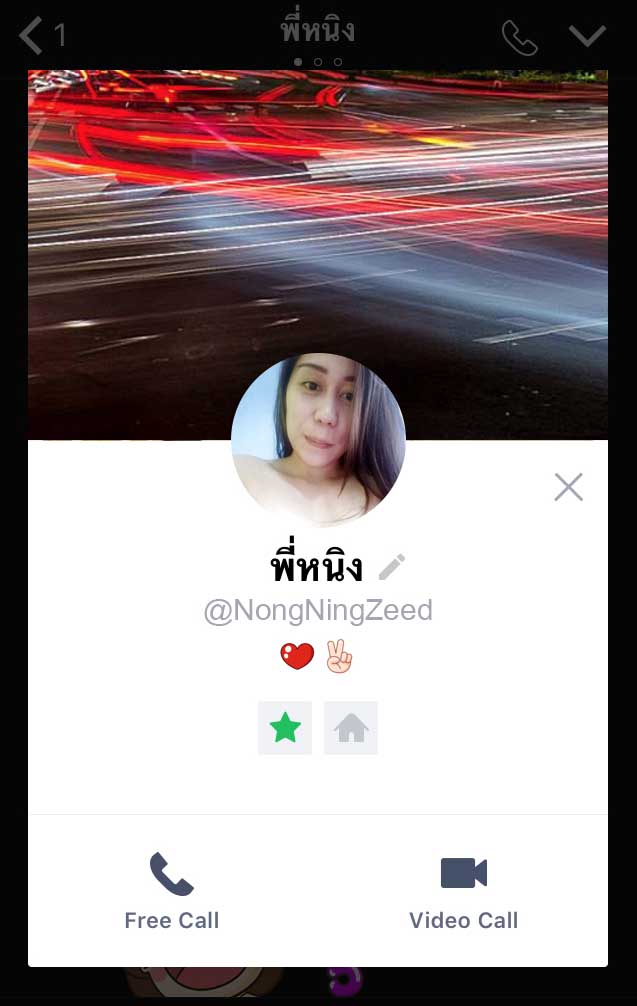Viewport: 637px width, 1006px height.
Task: Close the profile popup
Action: [x=568, y=487]
